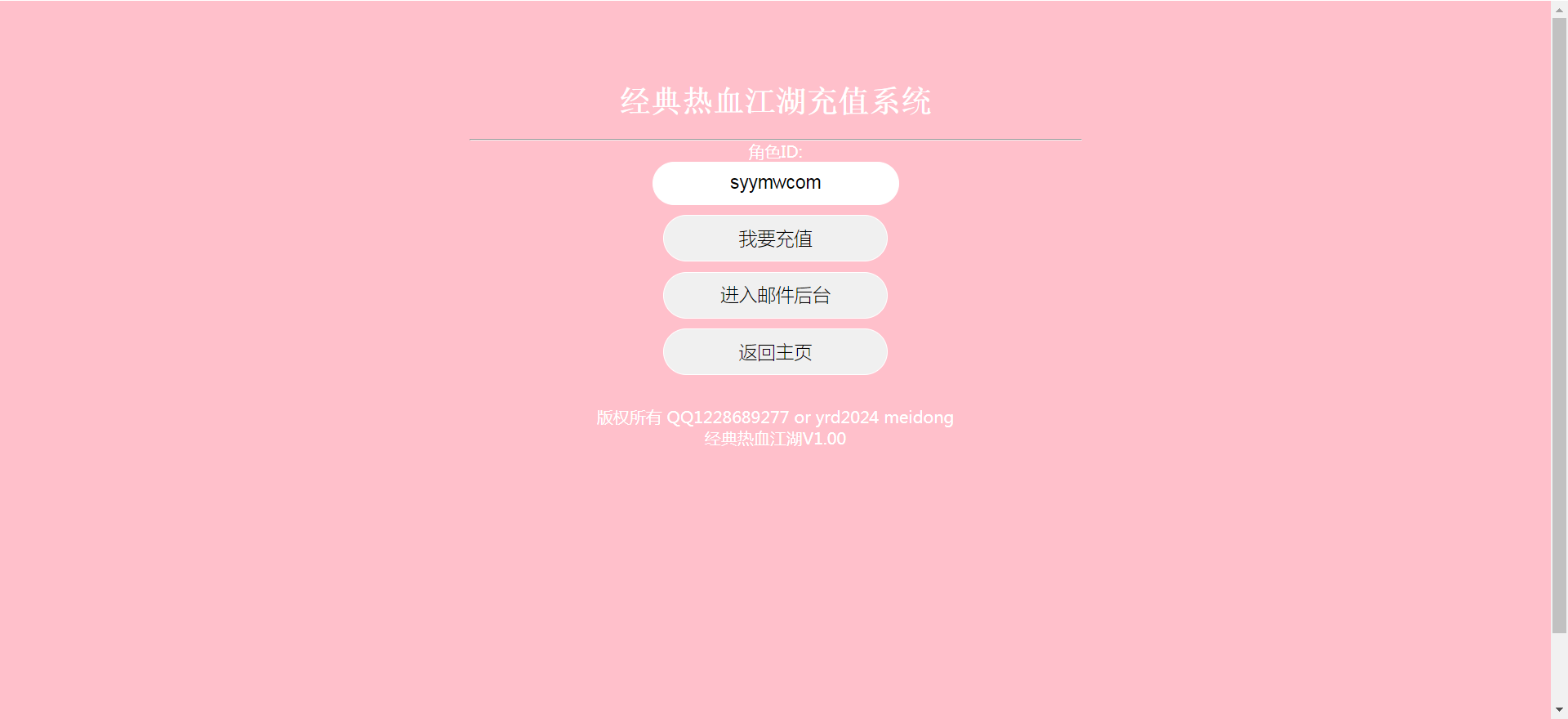Screen dimensions: 1568x719
Task: Select 返回主页 to go home
Action: pyautogui.click(x=775, y=352)
